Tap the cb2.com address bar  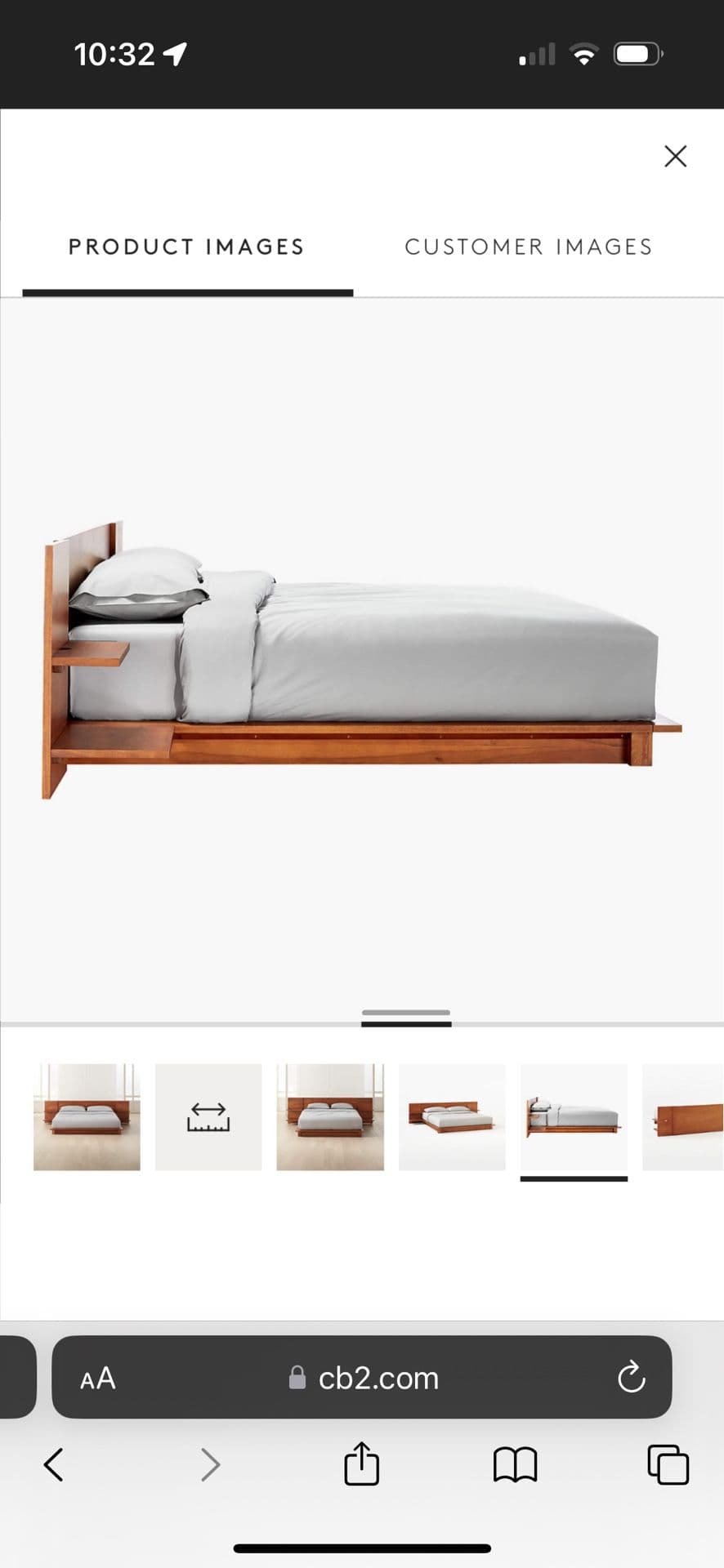click(x=378, y=1379)
